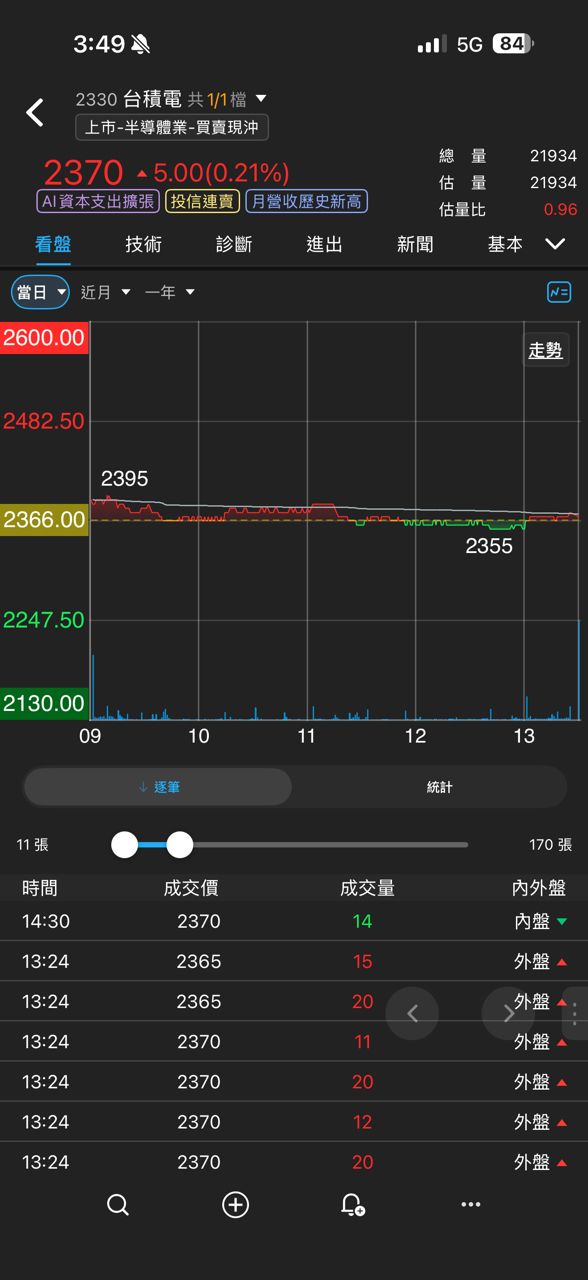Select the 基本 tab
Image resolution: width=588 pixels, height=1280 pixels.
[505, 244]
